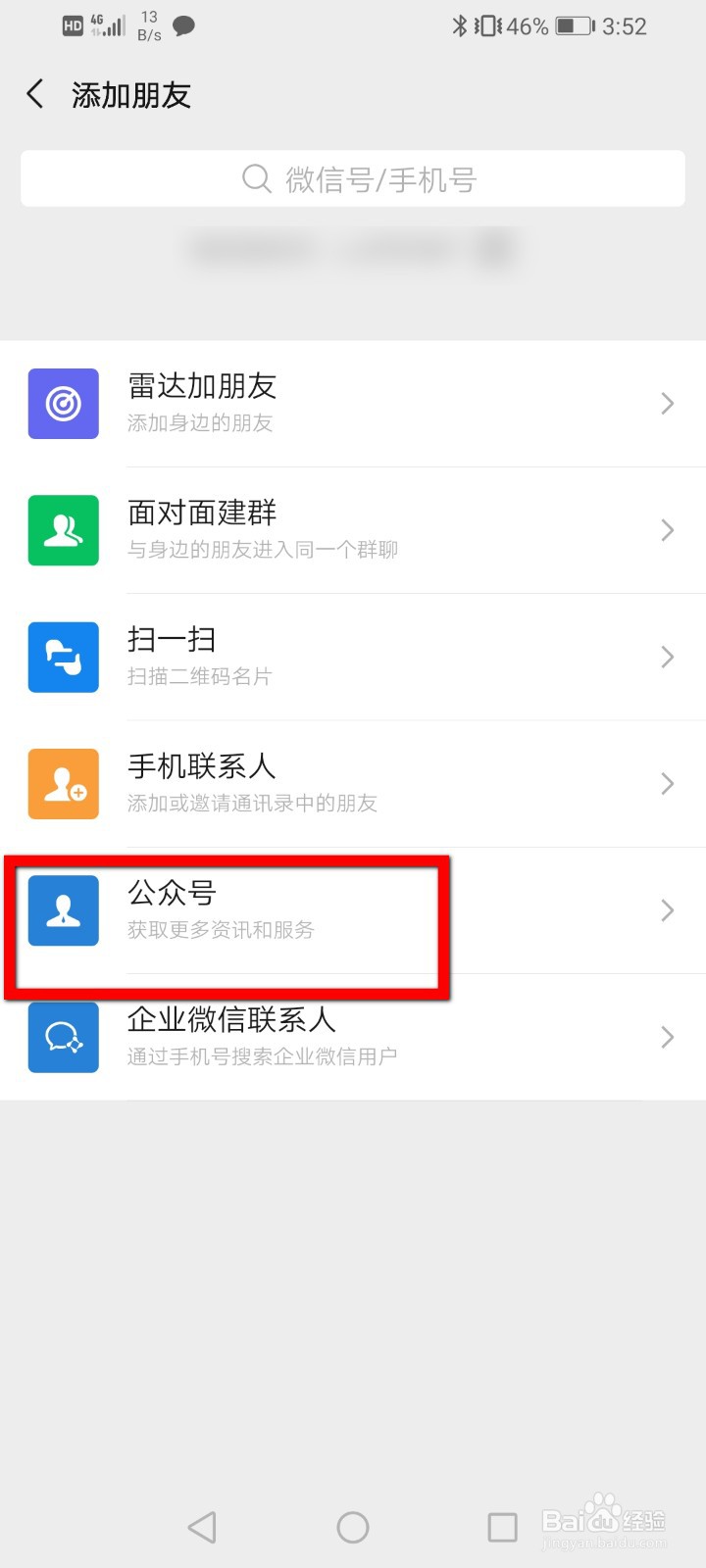
Task: Click the orange 手机联系人 contacts icon
Action: (63, 783)
